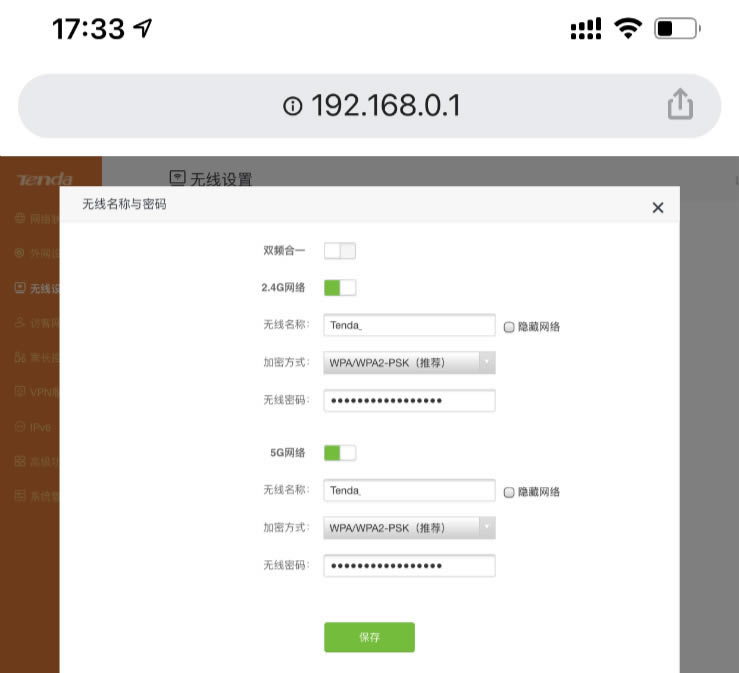Open the 2.4G 加密方式 dropdown

click(x=409, y=363)
